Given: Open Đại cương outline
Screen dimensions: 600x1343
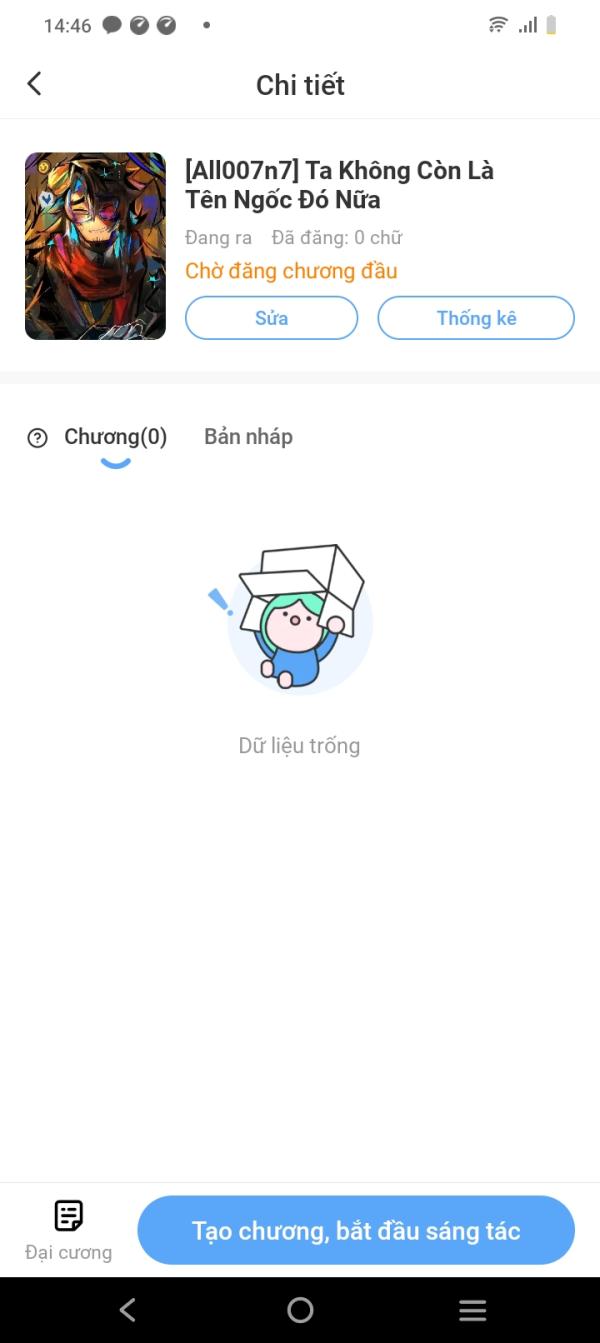Looking at the screenshot, I should pyautogui.click(x=68, y=1230).
